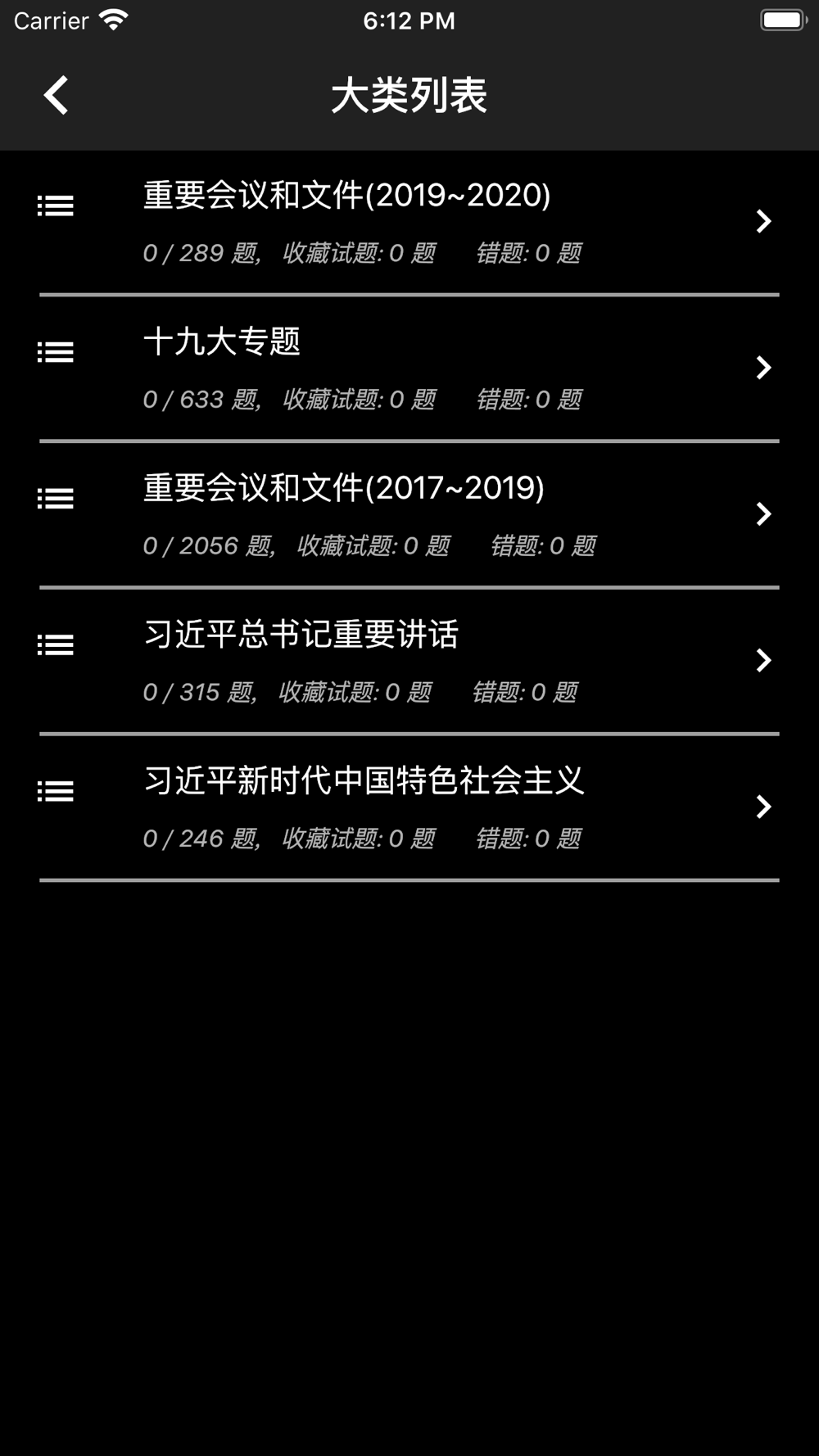
Task: Open 重要会议和文件(2019~2020) category
Action: coord(409,221)
